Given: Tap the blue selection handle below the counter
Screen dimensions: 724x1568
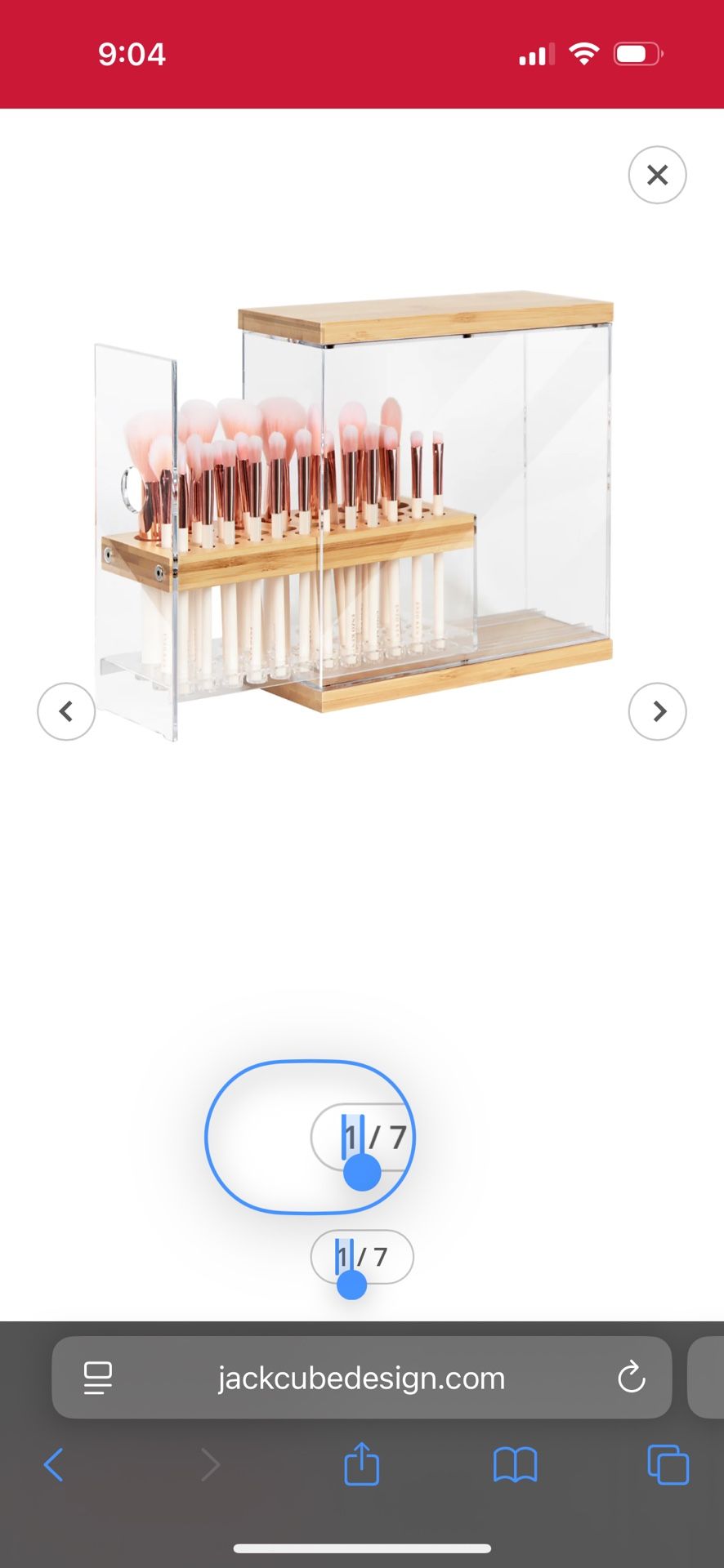Looking at the screenshot, I should click(360, 1172).
